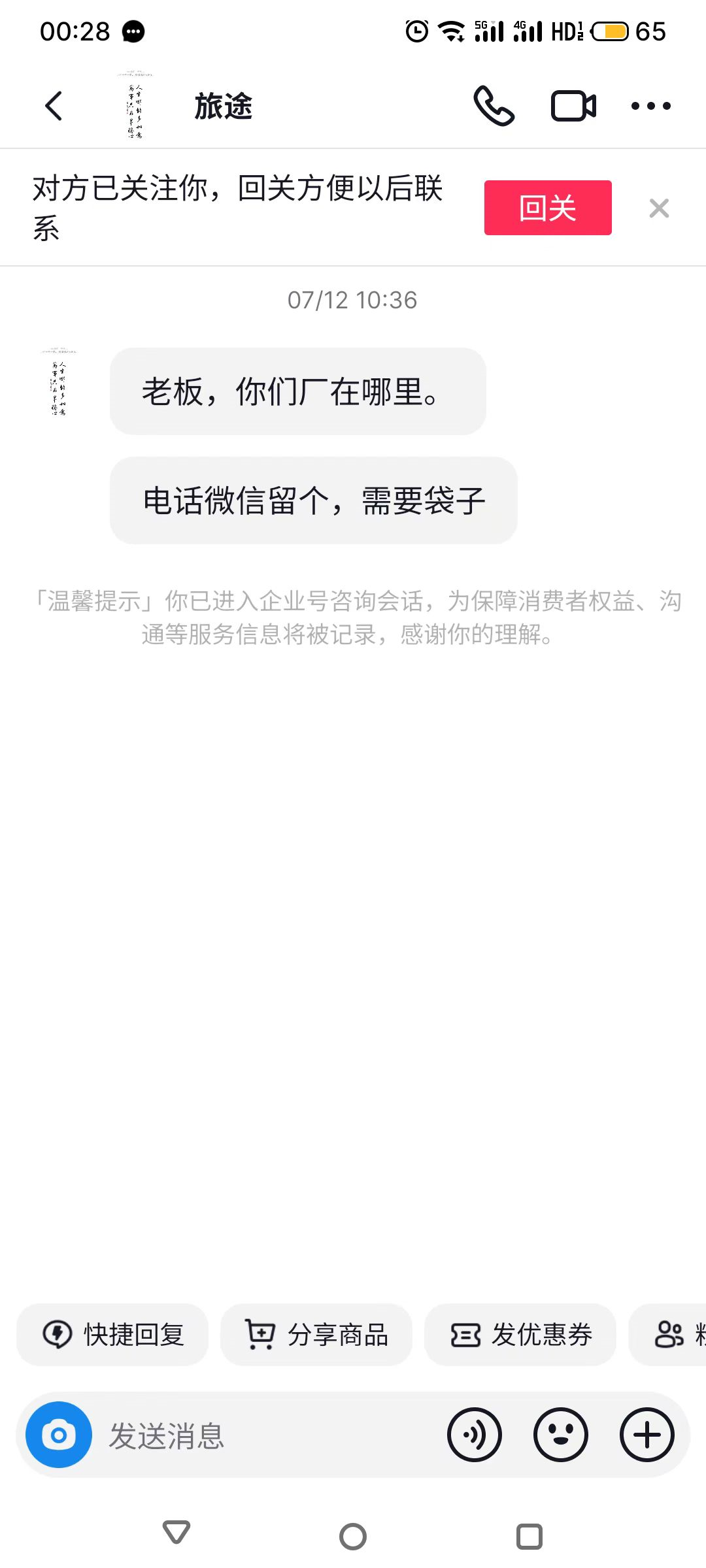Open the camera from message bar
Screen dimensions: 706x1568
pyautogui.click(x=59, y=1435)
